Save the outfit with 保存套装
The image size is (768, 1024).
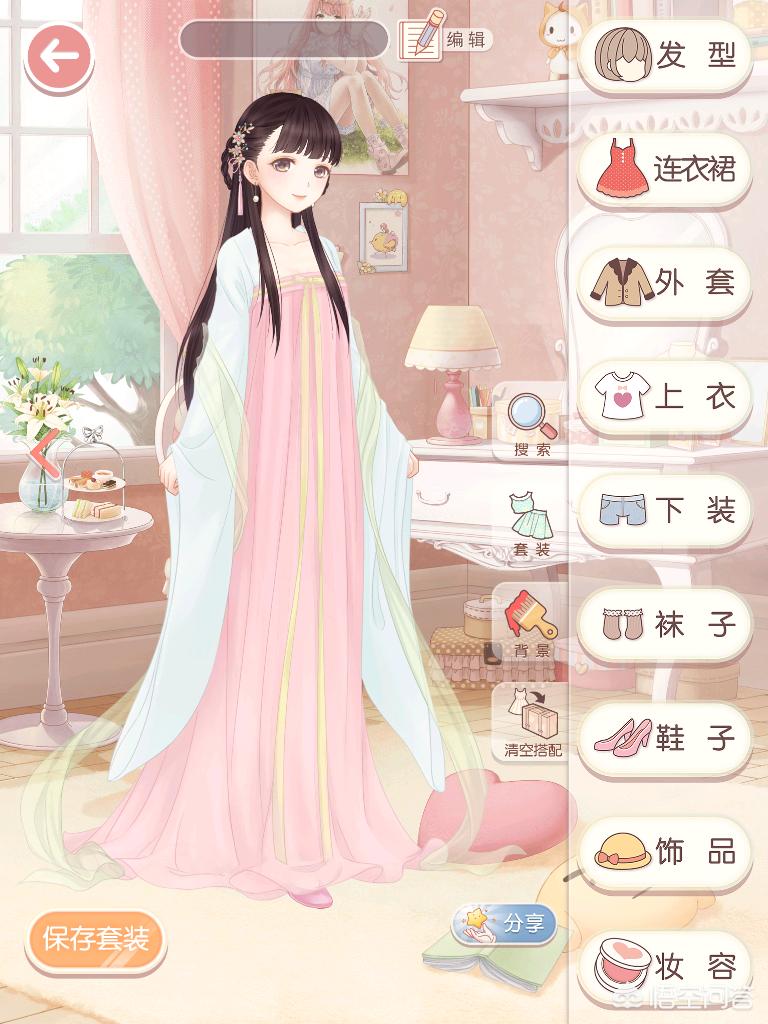point(95,939)
